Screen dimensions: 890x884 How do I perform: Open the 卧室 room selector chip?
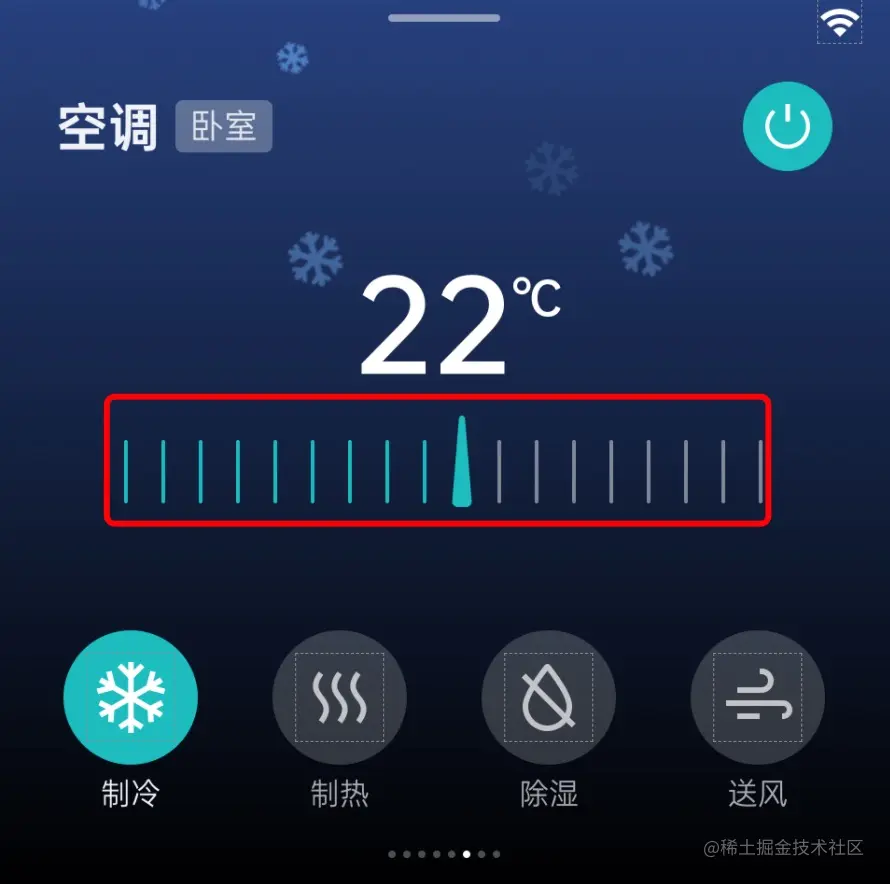point(224,127)
